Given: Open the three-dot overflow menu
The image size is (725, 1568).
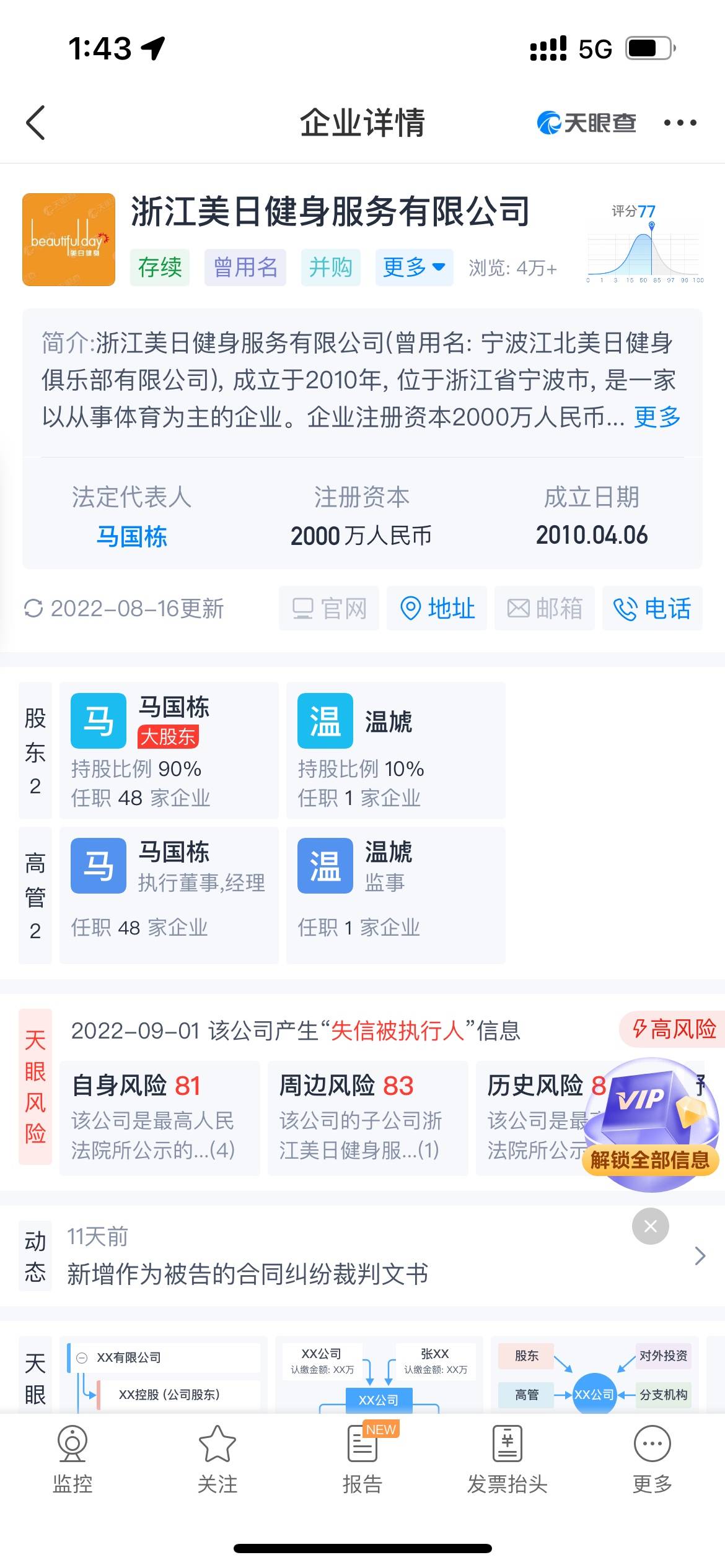Looking at the screenshot, I should [680, 123].
